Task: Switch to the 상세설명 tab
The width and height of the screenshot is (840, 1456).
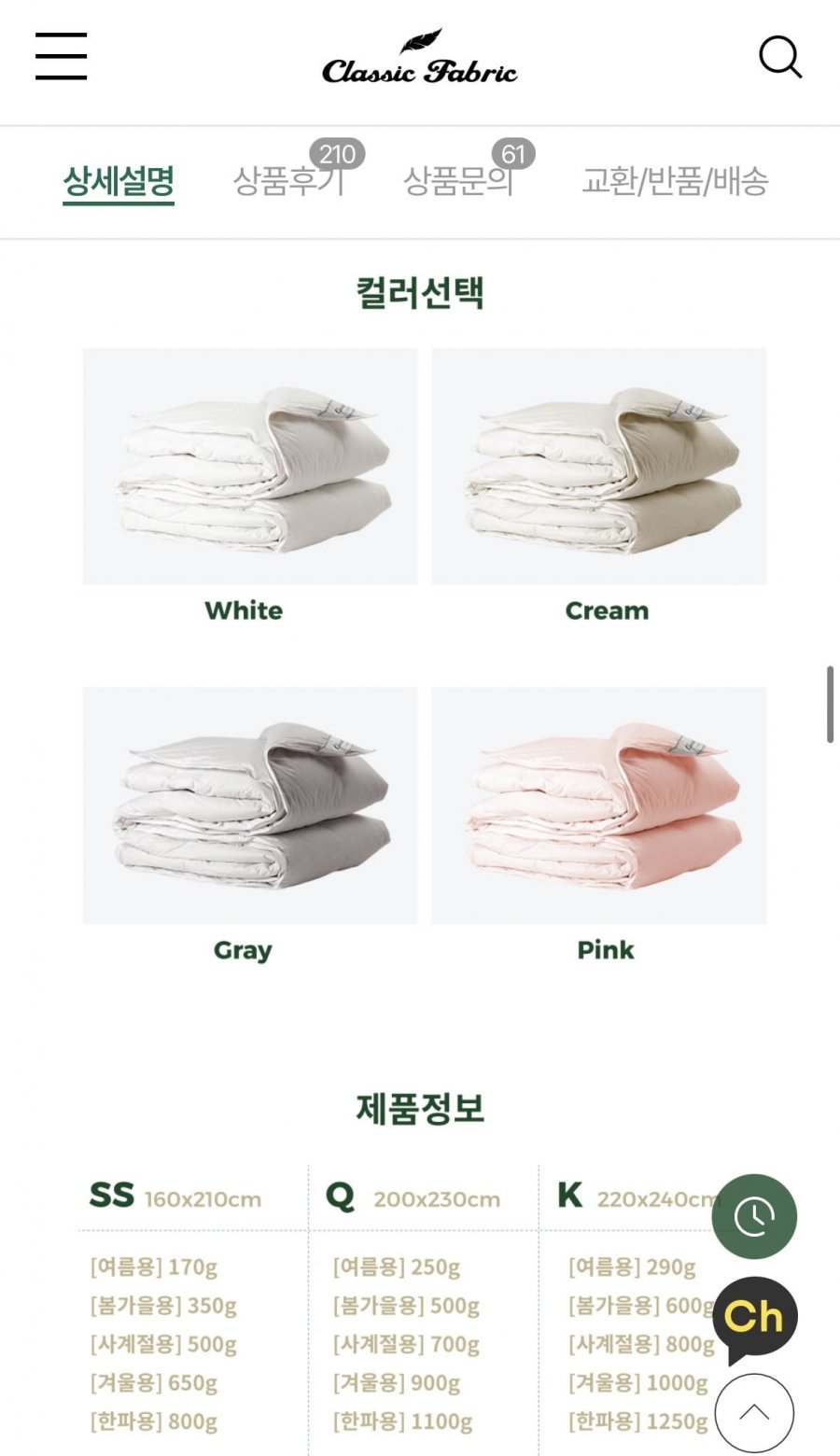Action: [x=119, y=180]
